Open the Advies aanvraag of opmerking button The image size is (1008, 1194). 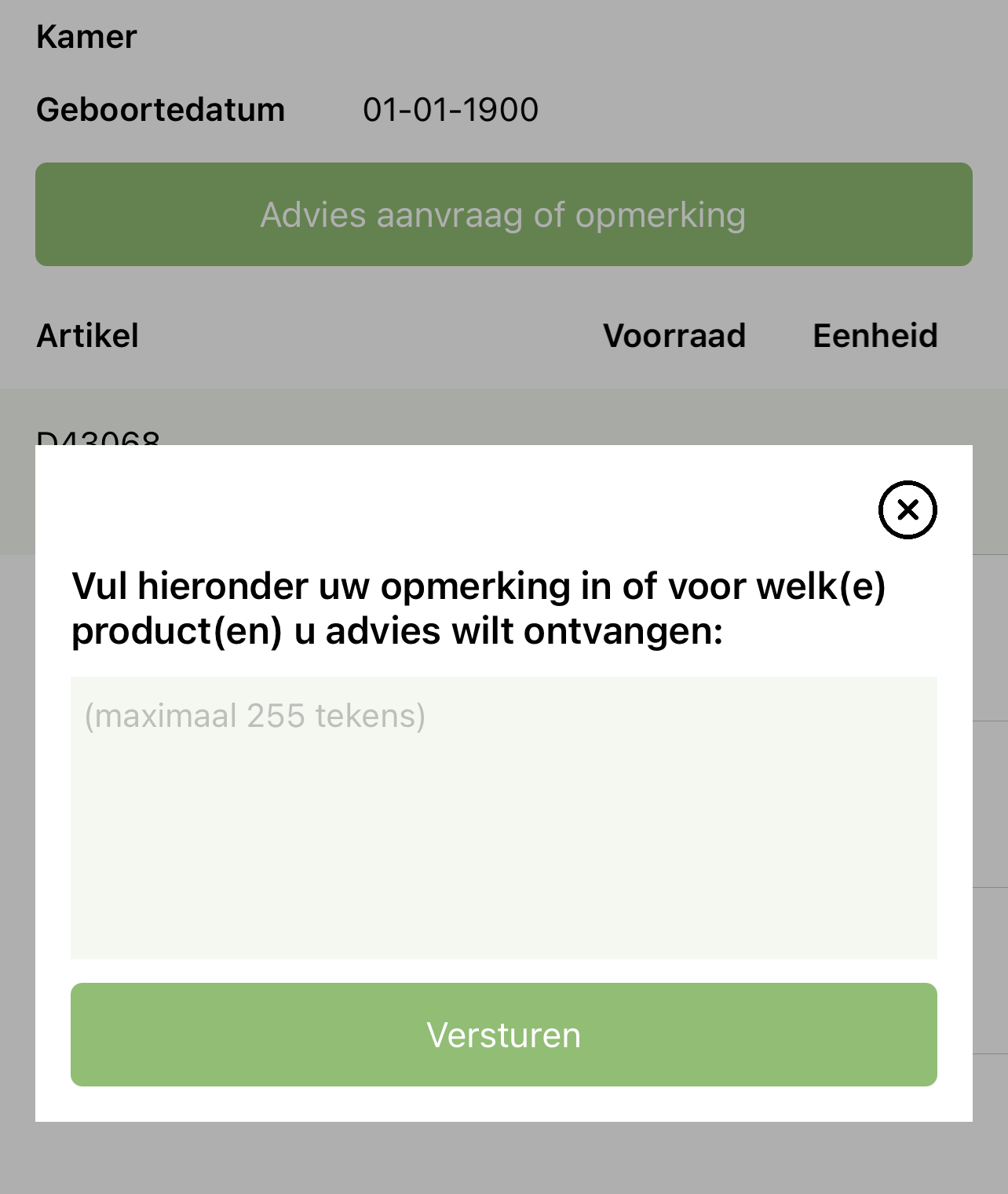coord(504,214)
